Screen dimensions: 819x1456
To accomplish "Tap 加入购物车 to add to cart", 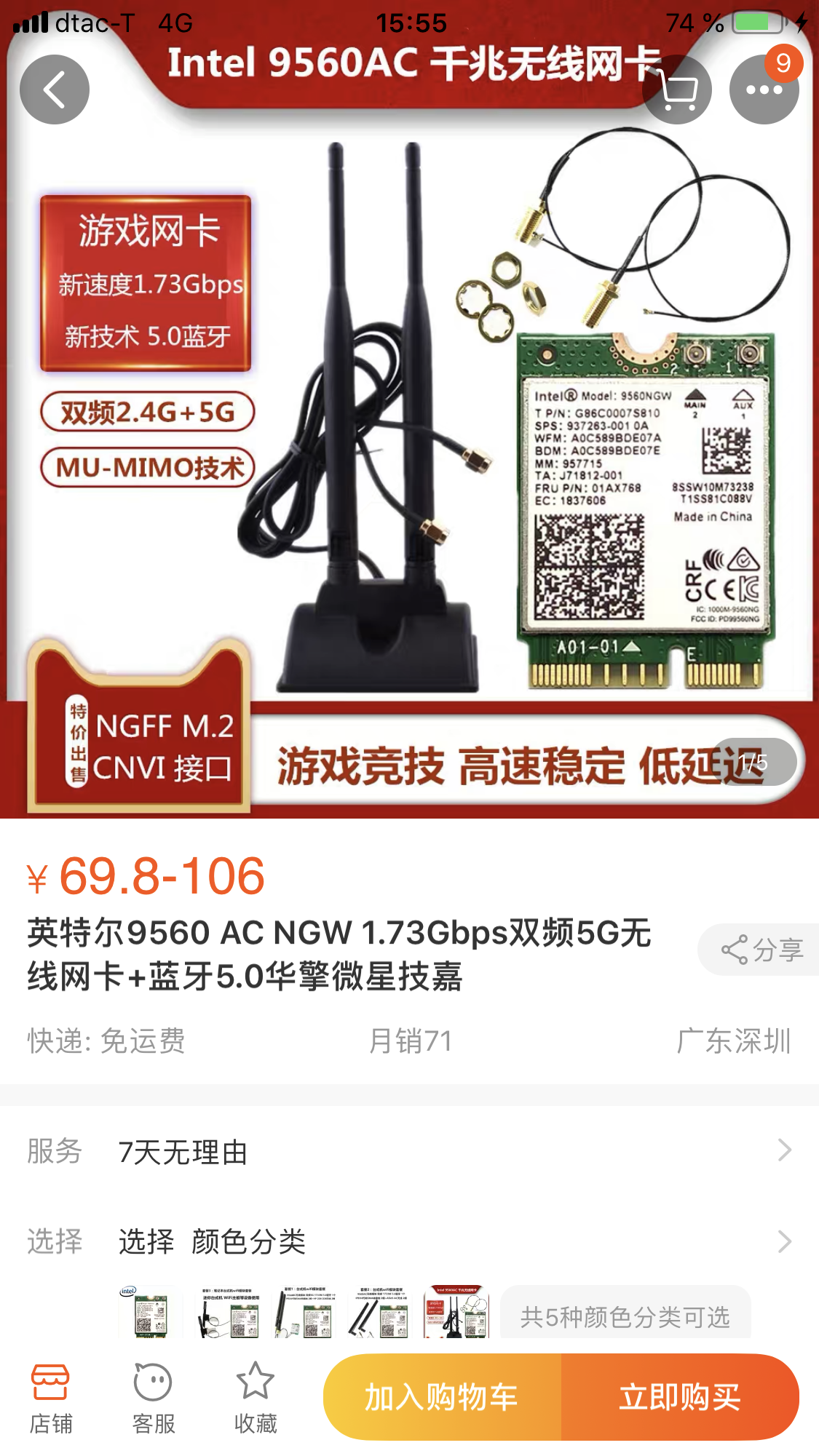I will pos(442,1397).
